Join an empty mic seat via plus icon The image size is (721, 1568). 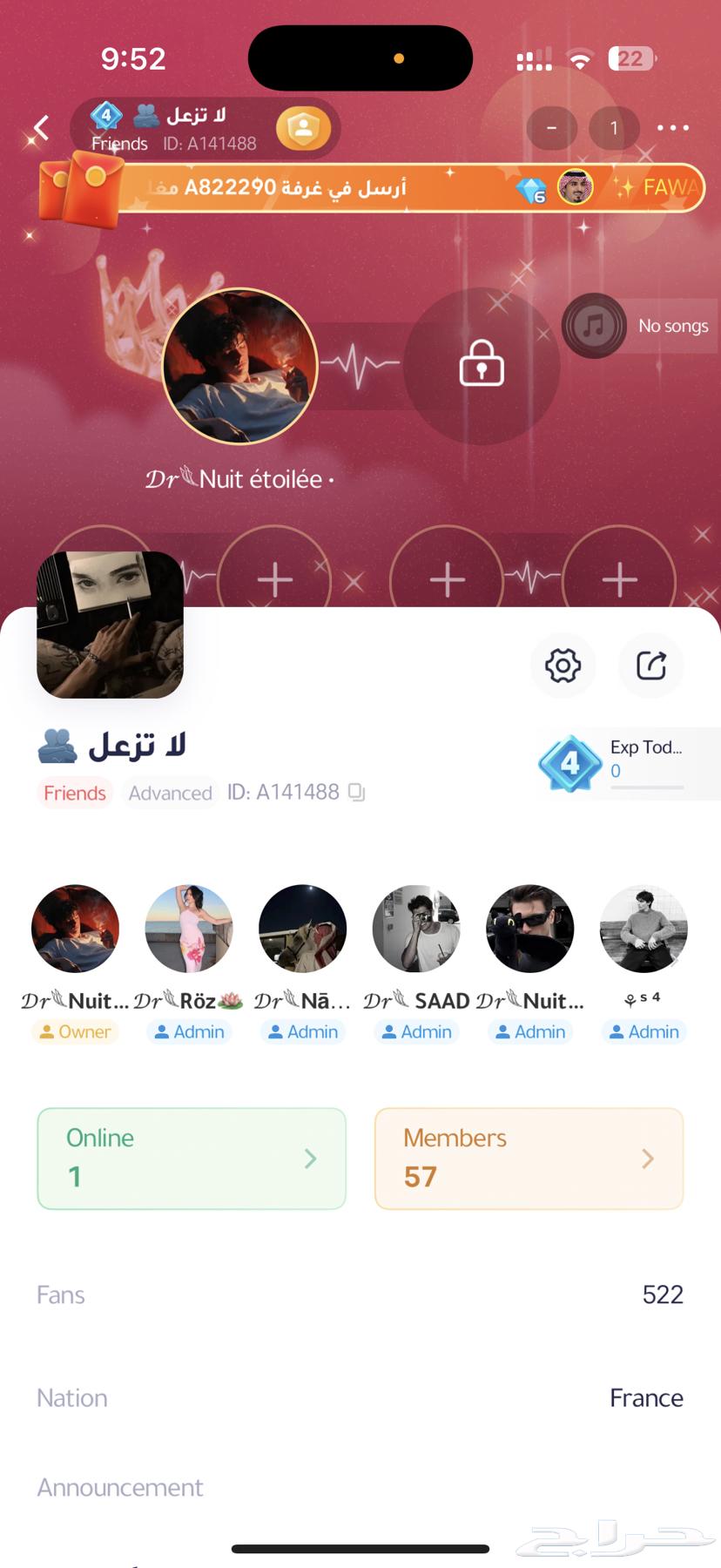tap(274, 577)
